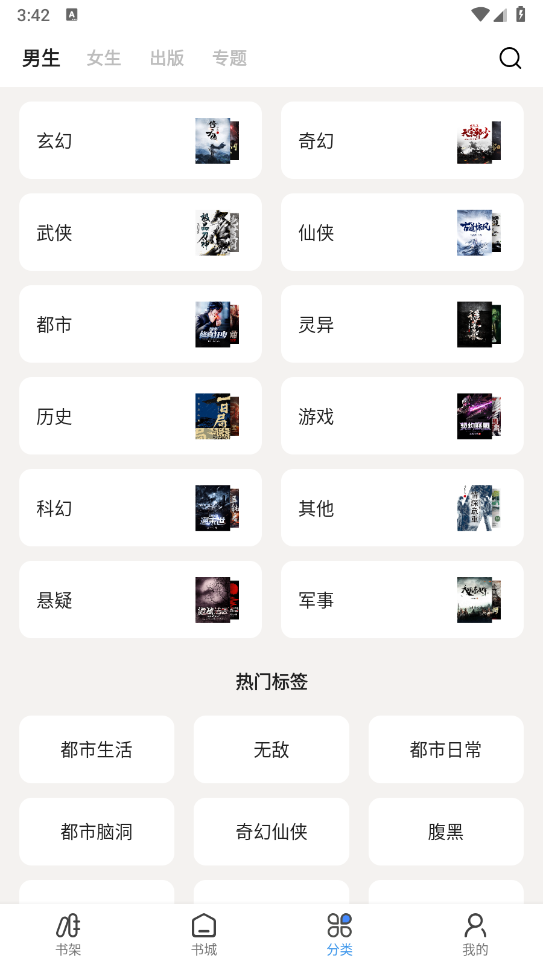Select the 专题 tab
This screenshot has width=543, height=967.
pyautogui.click(x=230, y=58)
